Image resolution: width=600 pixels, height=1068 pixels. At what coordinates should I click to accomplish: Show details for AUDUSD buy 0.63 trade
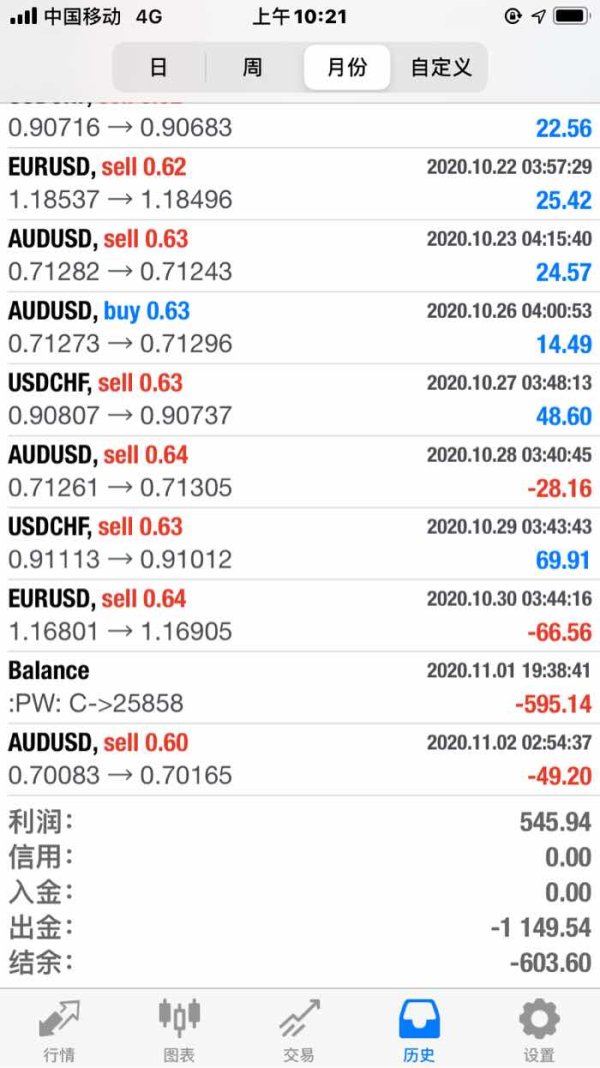(x=300, y=328)
